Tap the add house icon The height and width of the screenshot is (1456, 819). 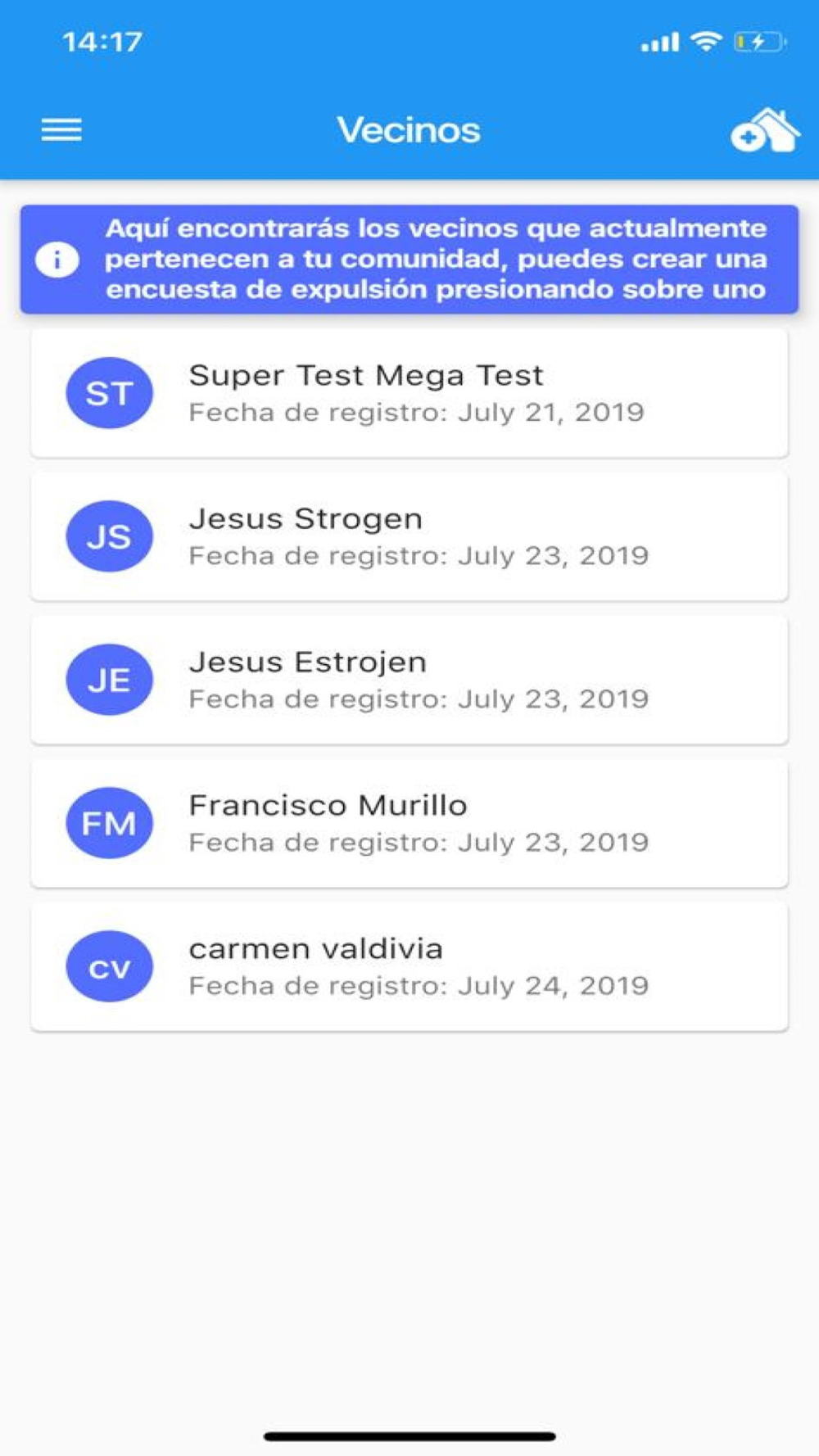coord(765,131)
